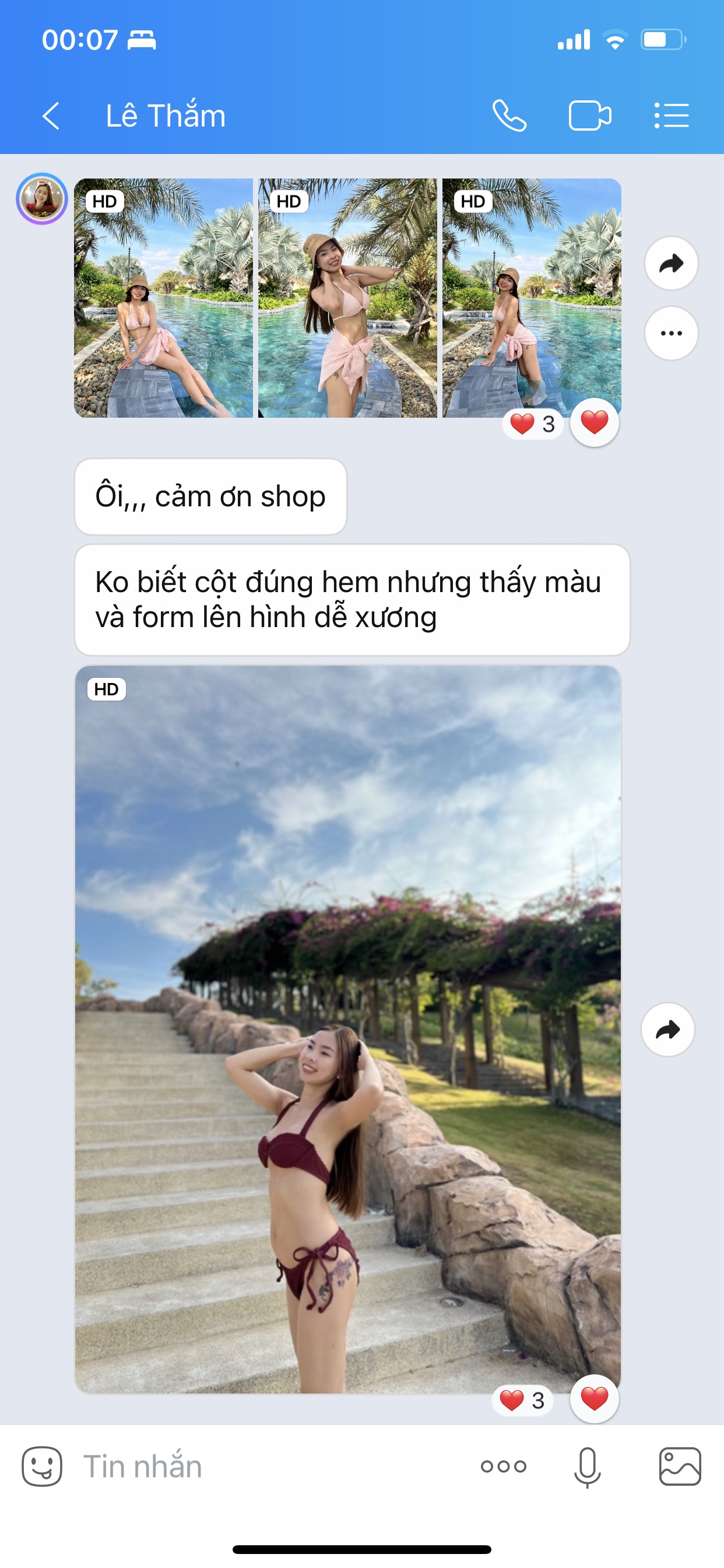
Task: Open the large staircase photo
Action: click(347, 1028)
